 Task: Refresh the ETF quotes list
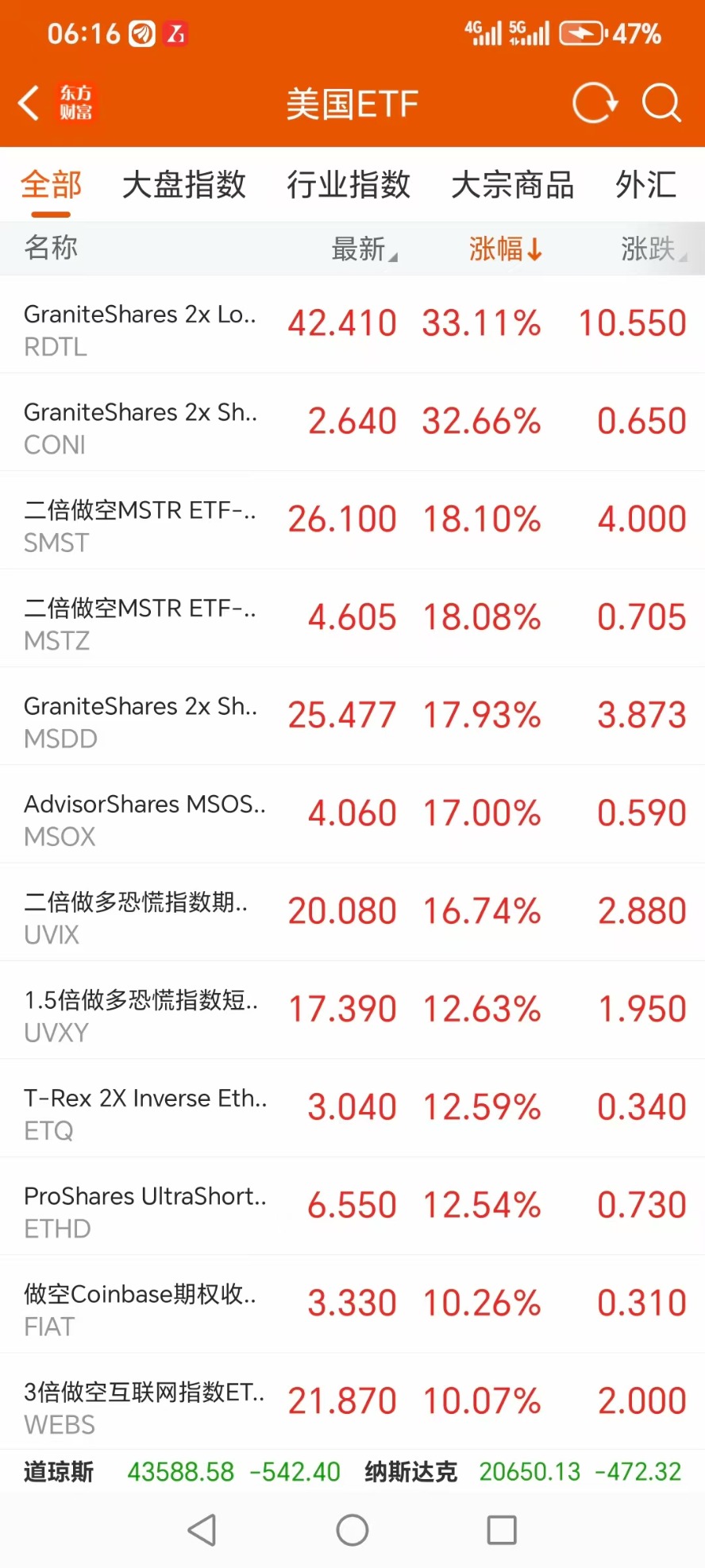pos(595,103)
